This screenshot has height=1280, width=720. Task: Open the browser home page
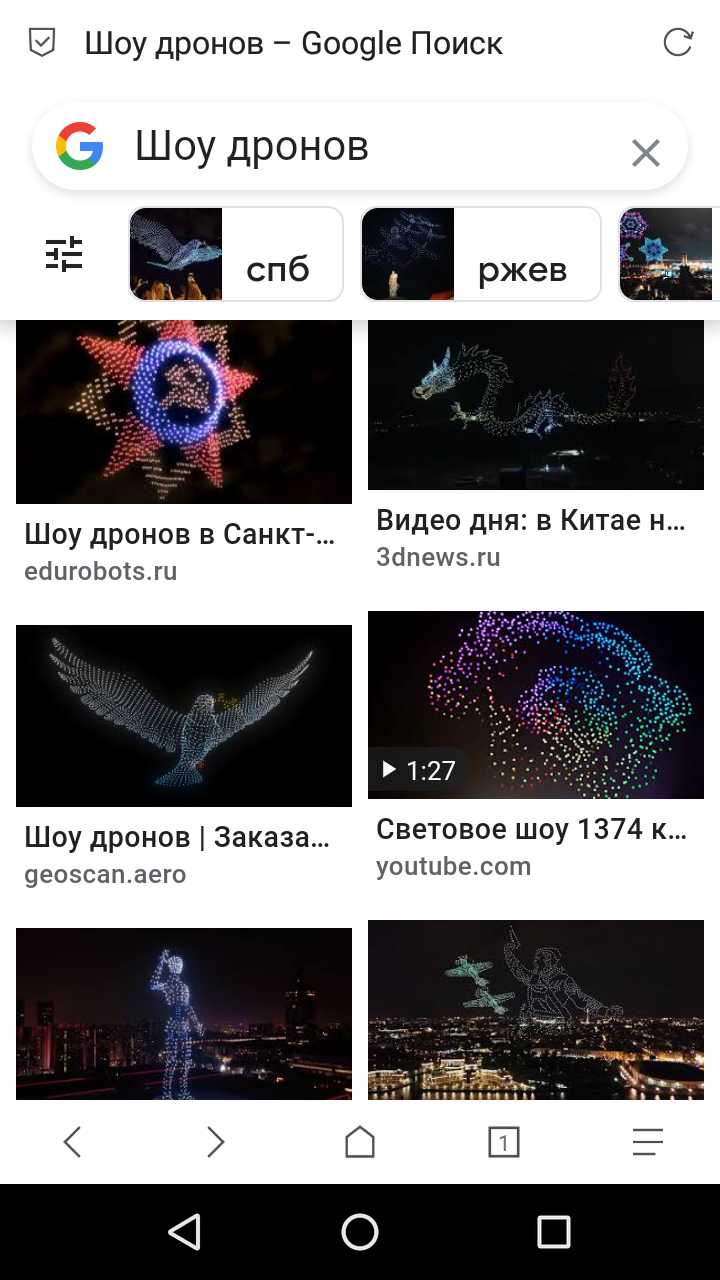(x=360, y=1141)
